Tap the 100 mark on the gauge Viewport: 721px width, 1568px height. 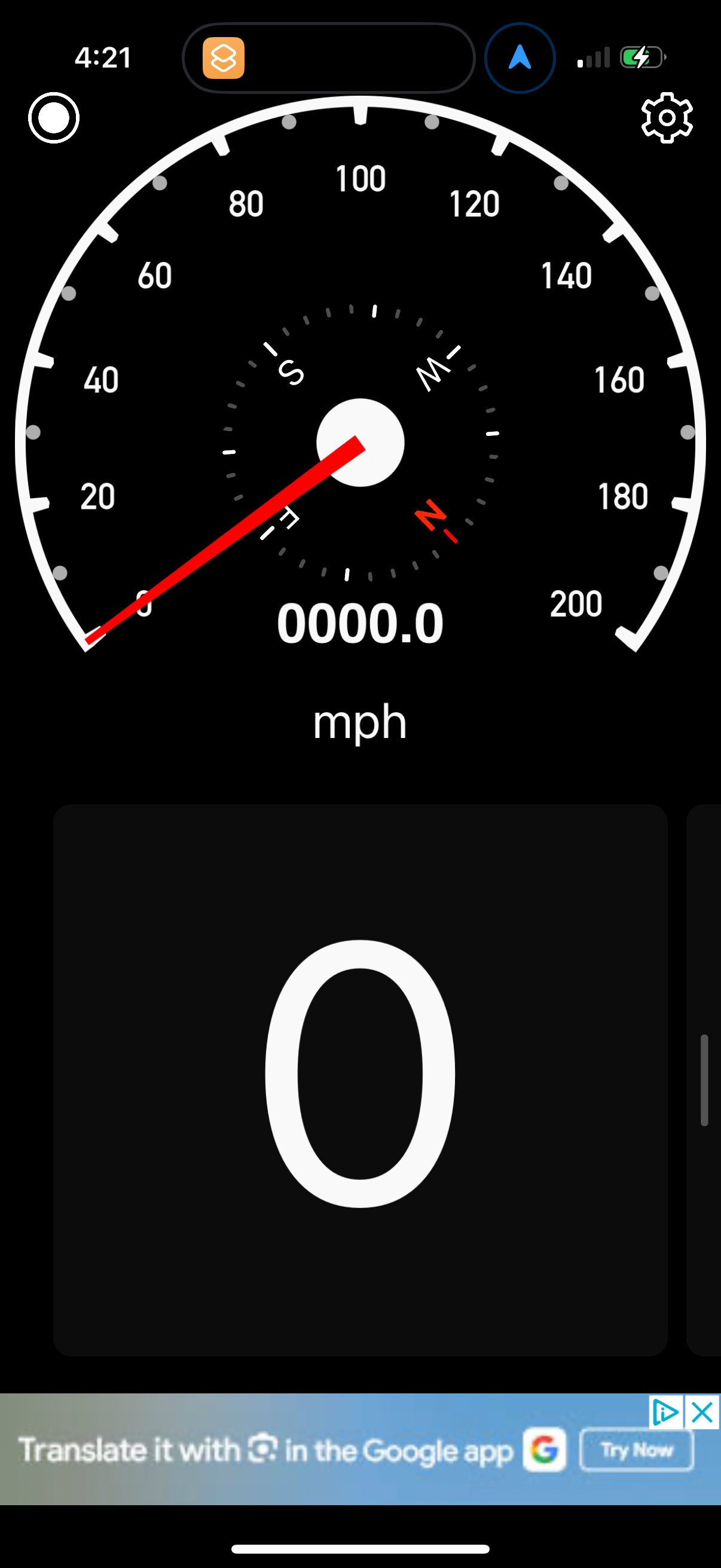362,177
